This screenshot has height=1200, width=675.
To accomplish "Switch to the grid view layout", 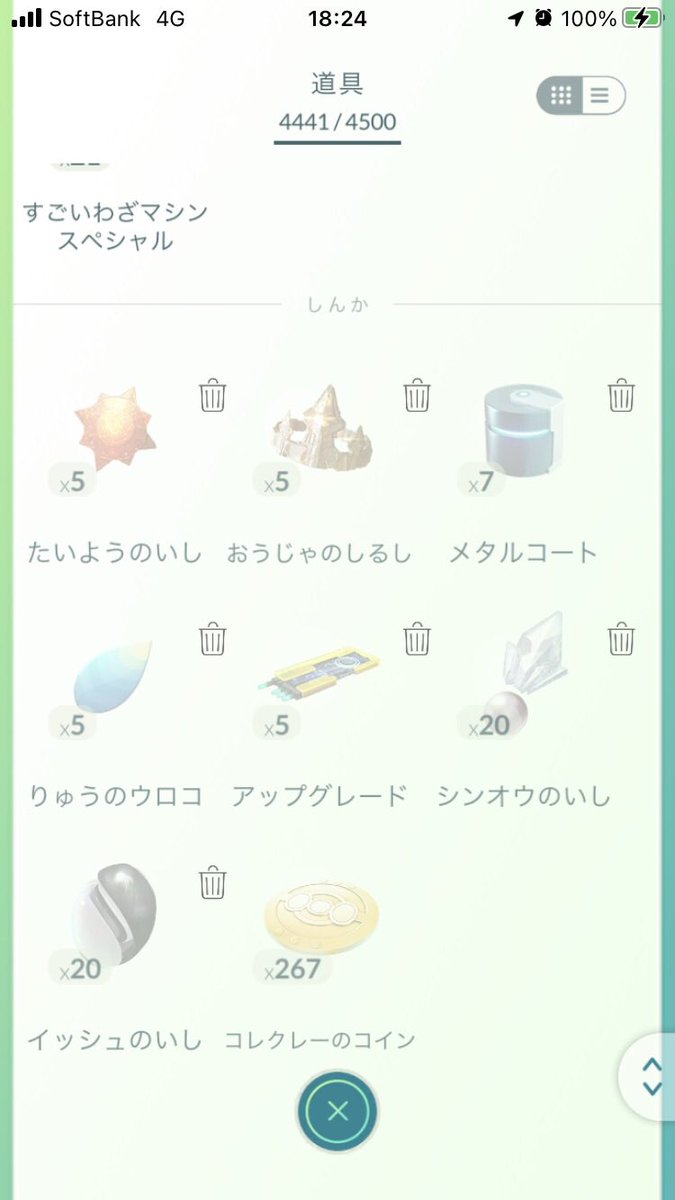I will coord(562,96).
